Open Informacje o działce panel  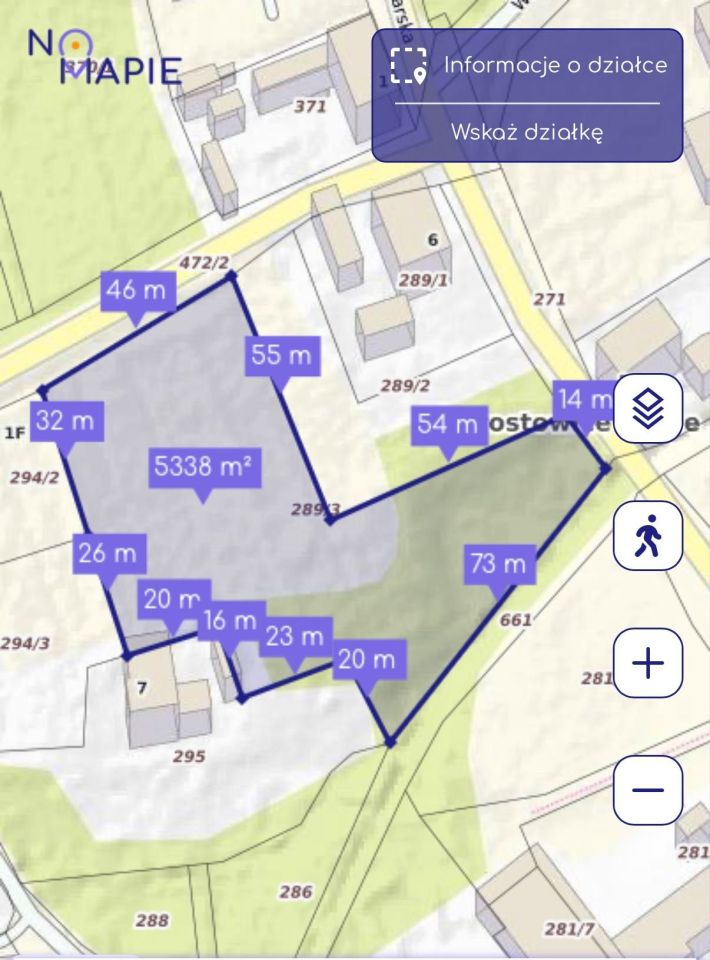pos(527,66)
